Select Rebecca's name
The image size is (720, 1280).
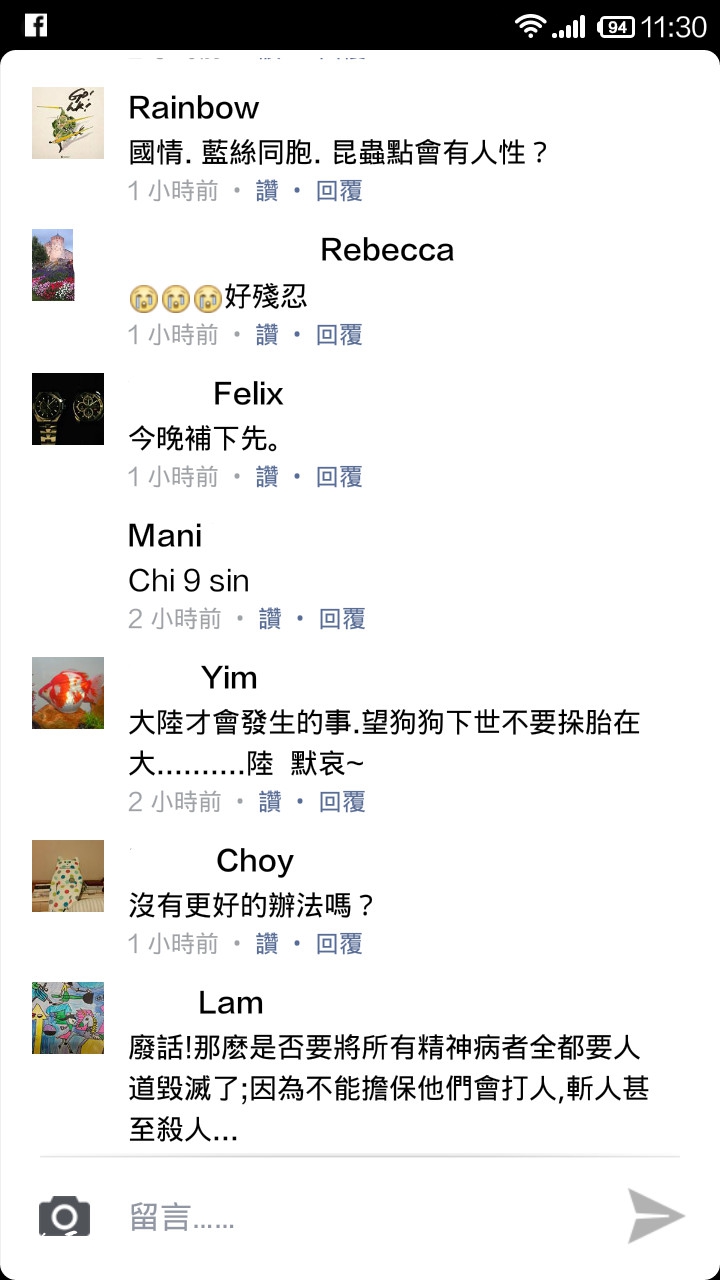(387, 250)
